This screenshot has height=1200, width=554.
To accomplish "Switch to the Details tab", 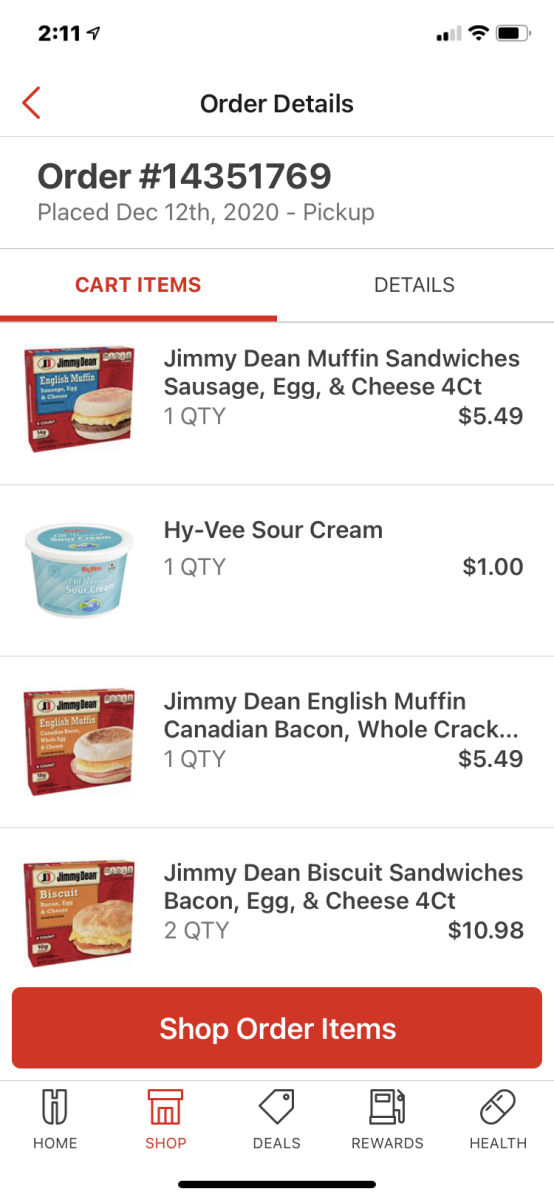I will (x=415, y=285).
